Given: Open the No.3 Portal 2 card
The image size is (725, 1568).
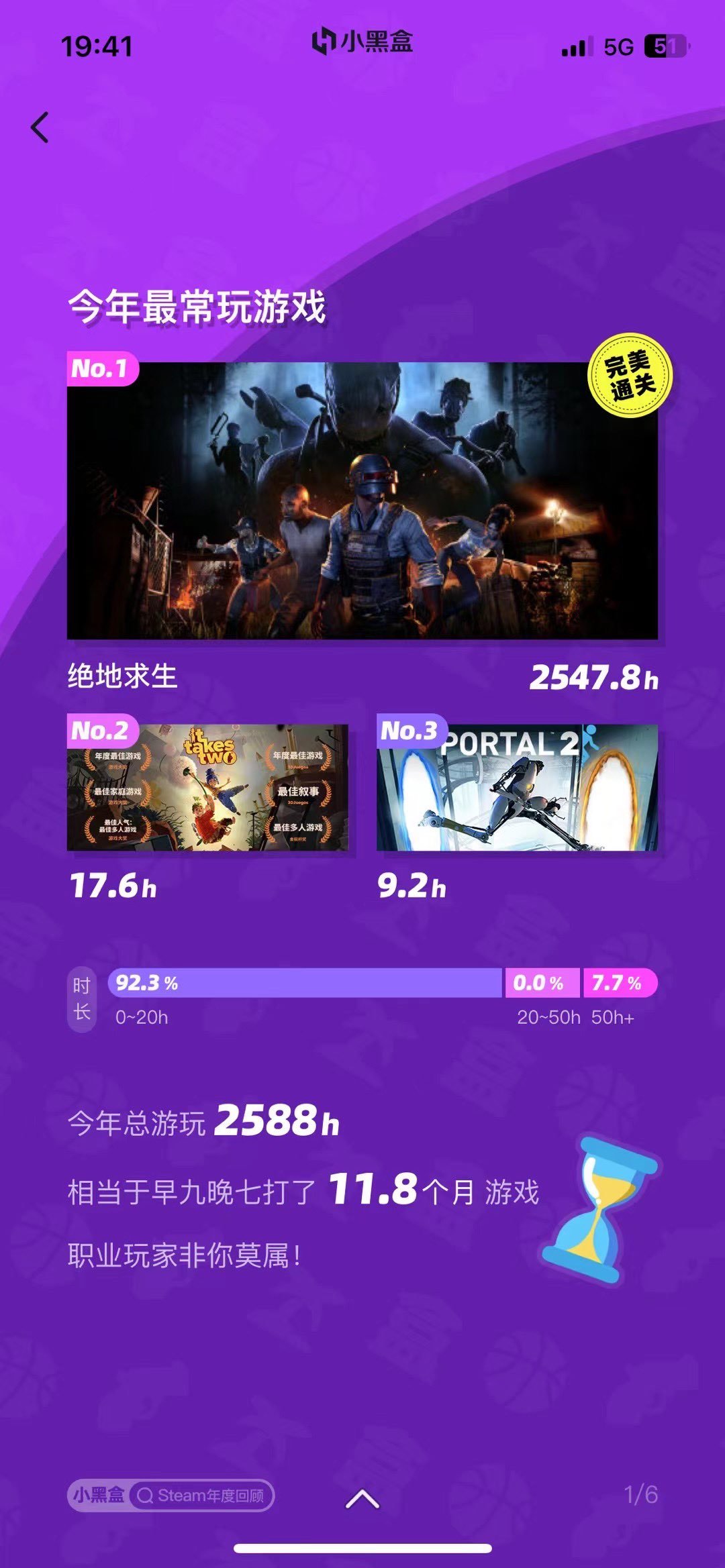Looking at the screenshot, I should 517,786.
